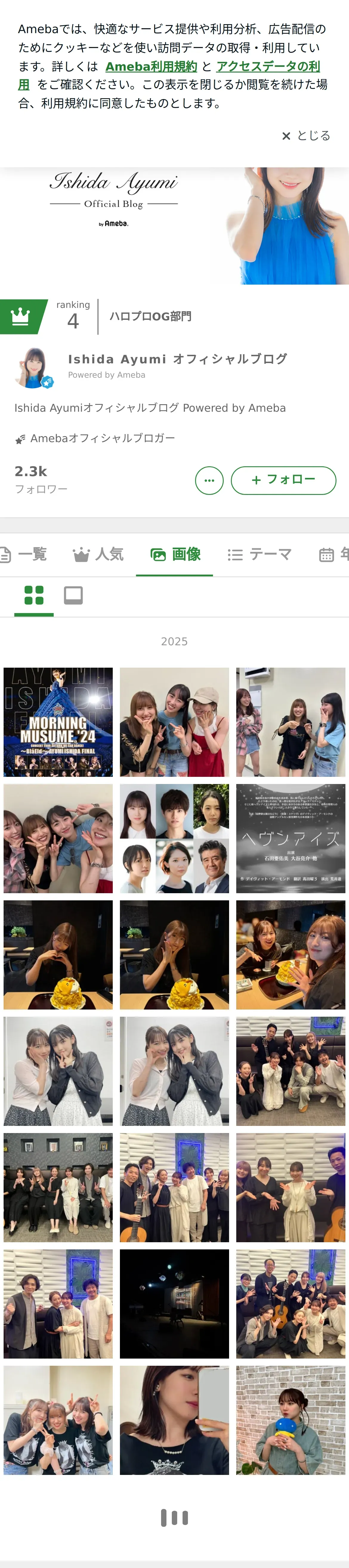Open the six-portrait cast collage image
The image size is (349, 1568).
[x=174, y=838]
